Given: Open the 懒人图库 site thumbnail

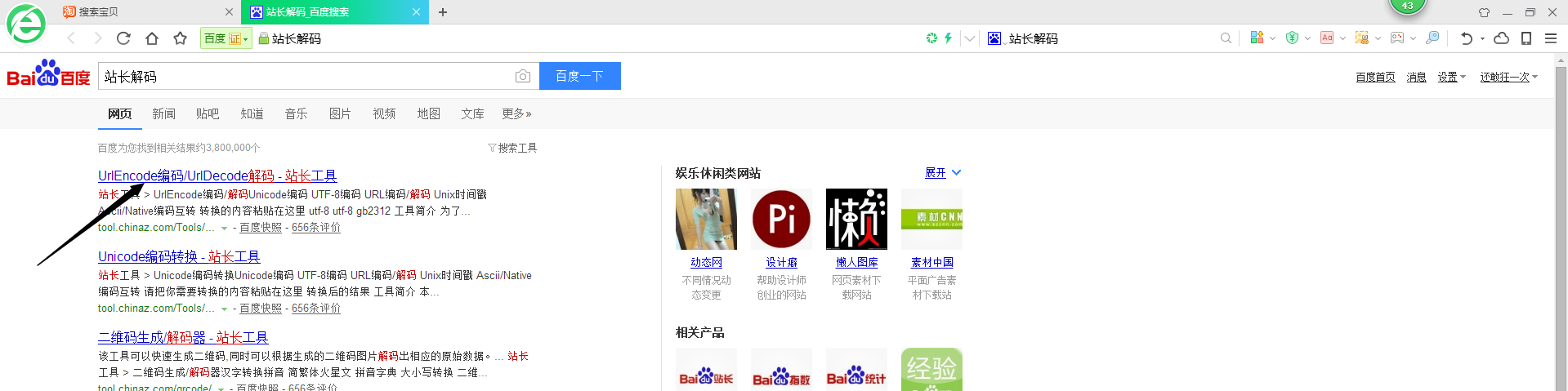Looking at the screenshot, I should click(x=856, y=219).
